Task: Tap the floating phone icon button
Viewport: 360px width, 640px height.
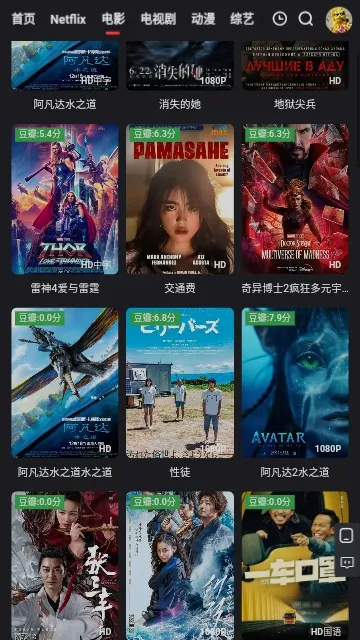Action: [x=347, y=536]
